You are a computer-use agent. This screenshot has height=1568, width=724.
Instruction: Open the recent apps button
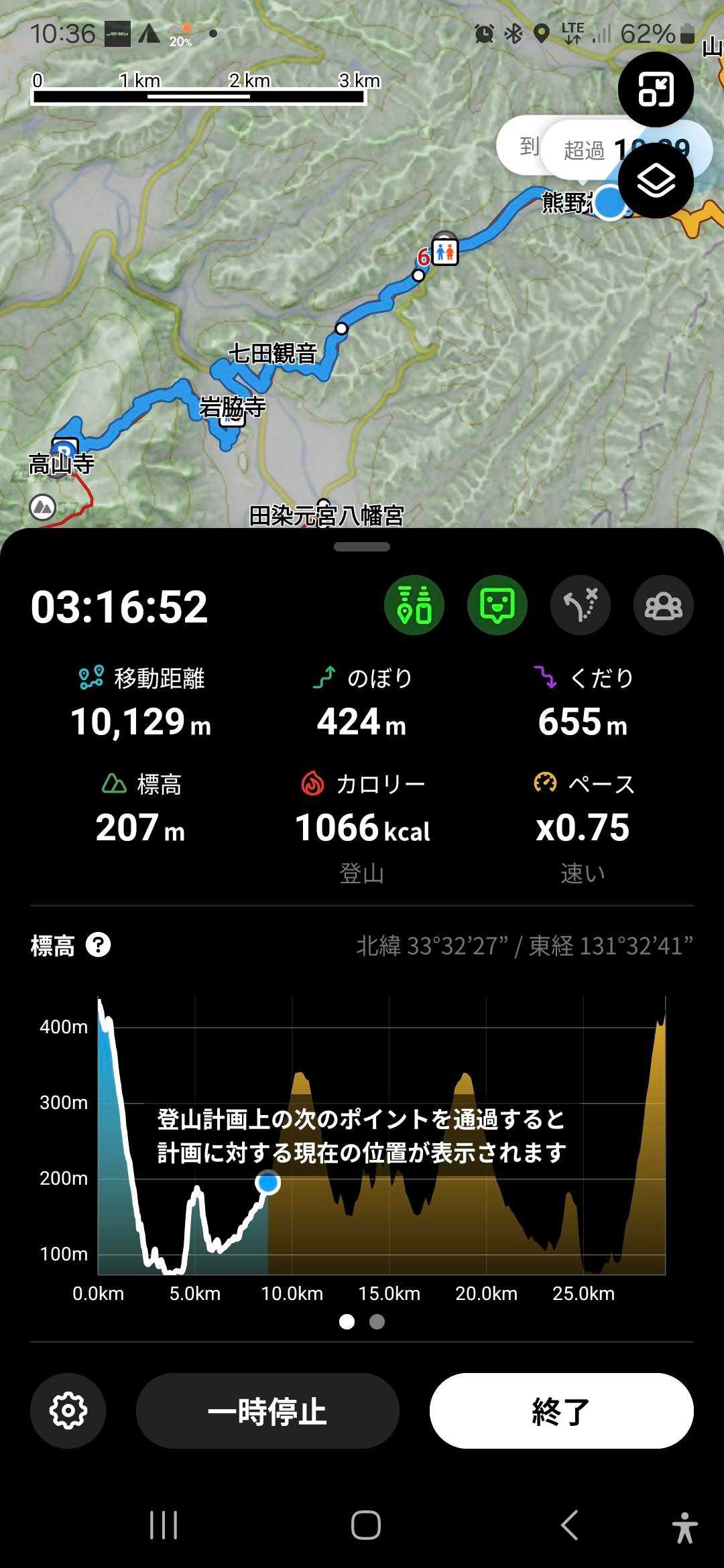click(164, 1526)
